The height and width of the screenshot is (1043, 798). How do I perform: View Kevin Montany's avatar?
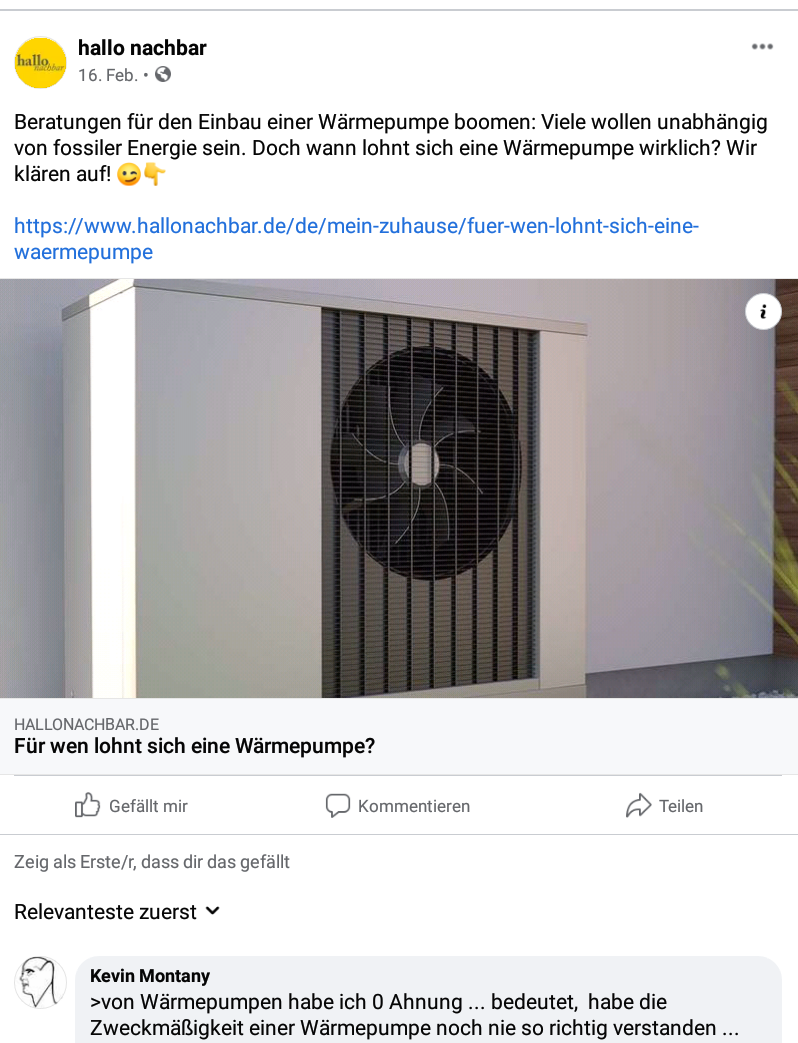40,982
